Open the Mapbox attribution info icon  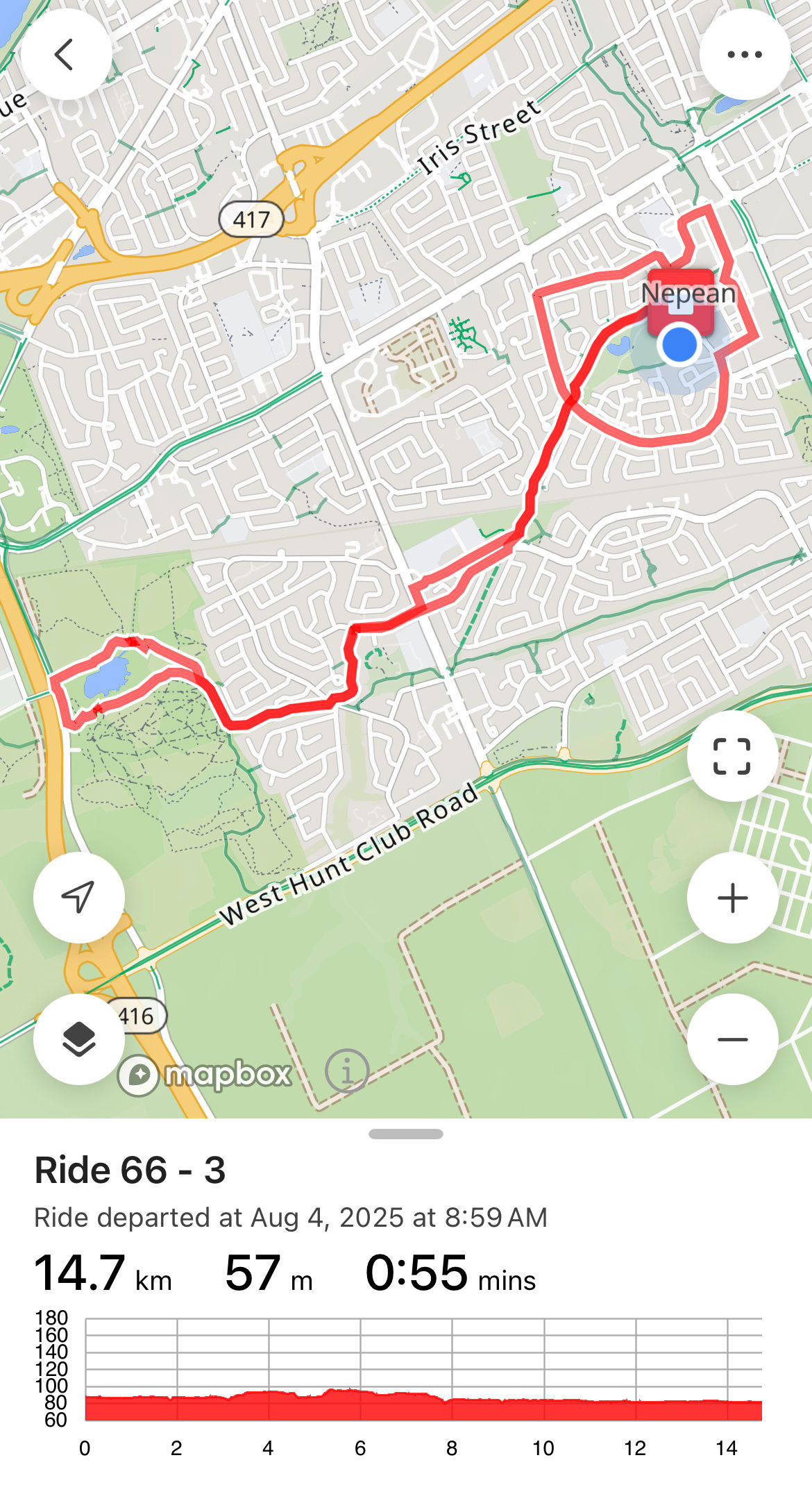coord(347,1071)
